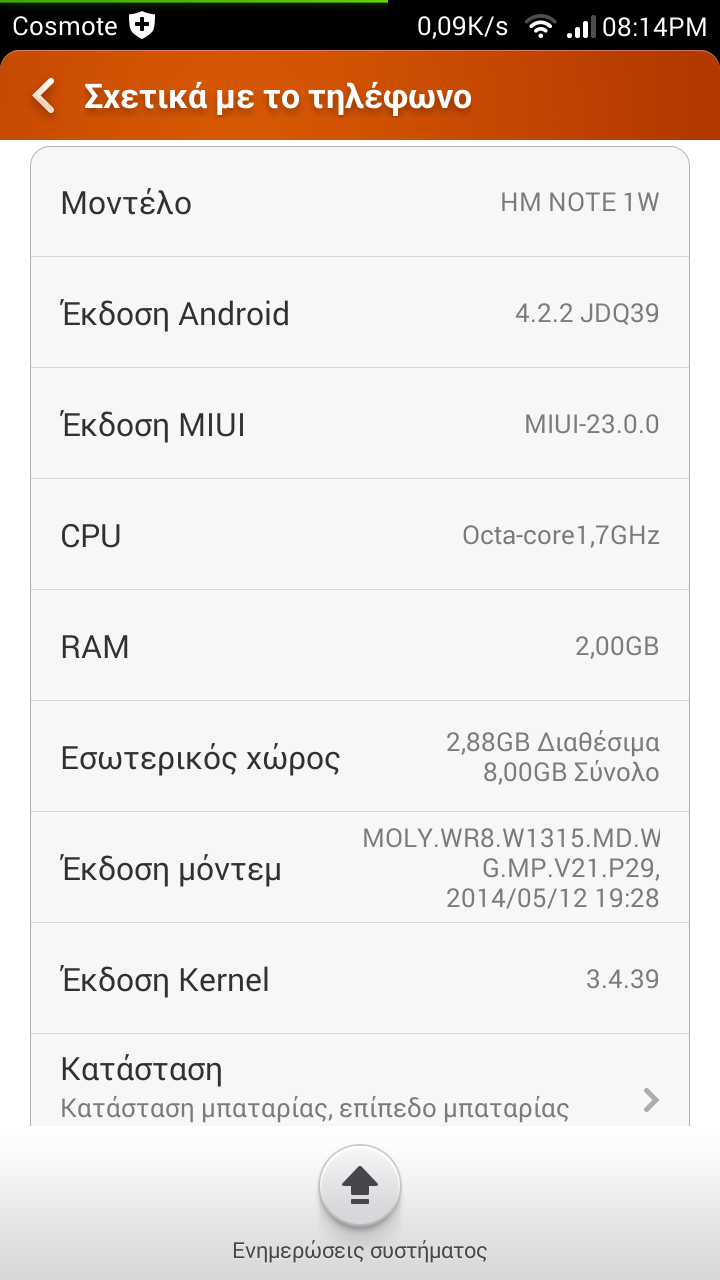
Task: Open the Κατάσταση battery status row
Action: coord(360,1085)
